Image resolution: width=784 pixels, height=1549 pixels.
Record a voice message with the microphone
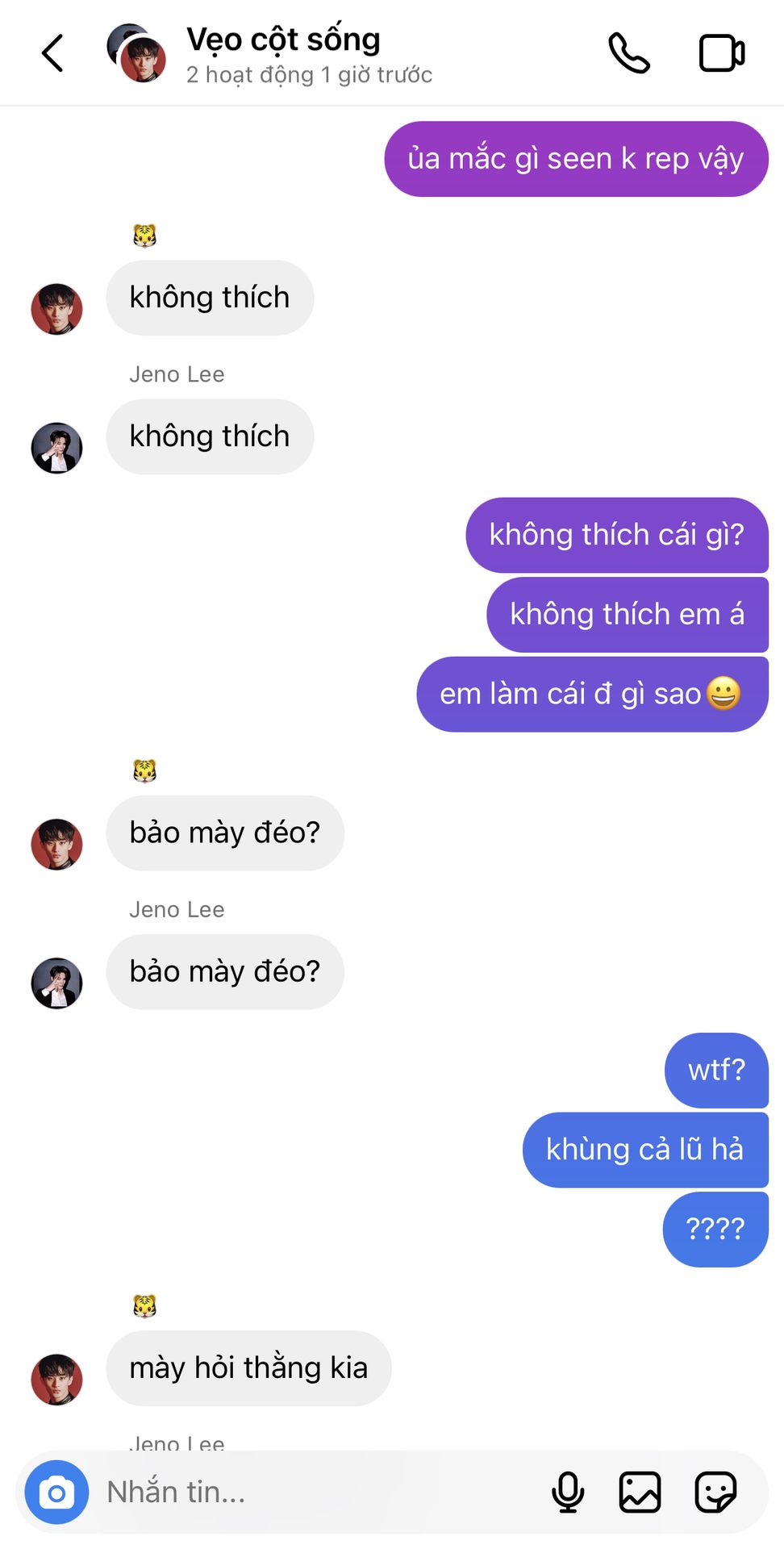point(568,1492)
